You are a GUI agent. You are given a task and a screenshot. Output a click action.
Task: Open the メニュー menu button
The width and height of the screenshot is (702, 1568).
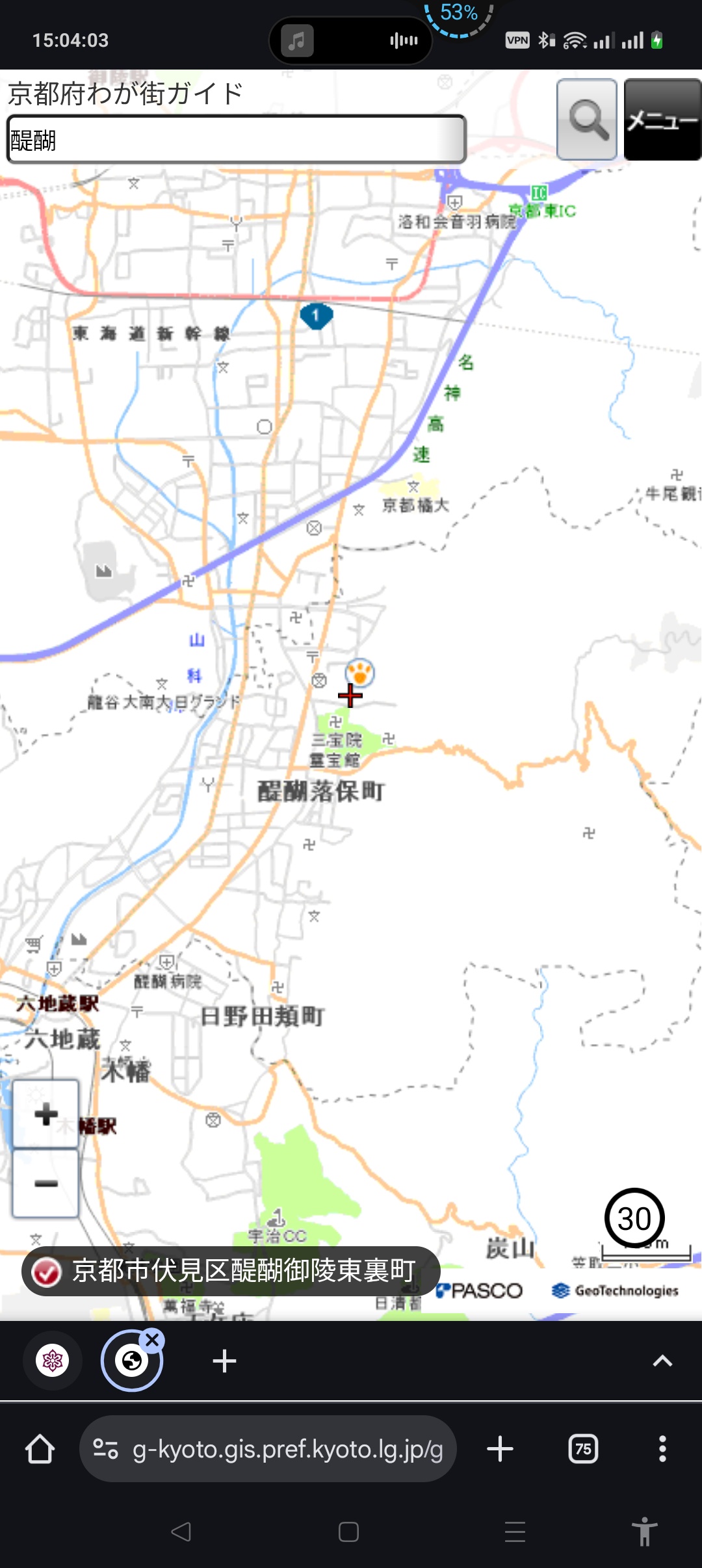pyautogui.click(x=662, y=120)
